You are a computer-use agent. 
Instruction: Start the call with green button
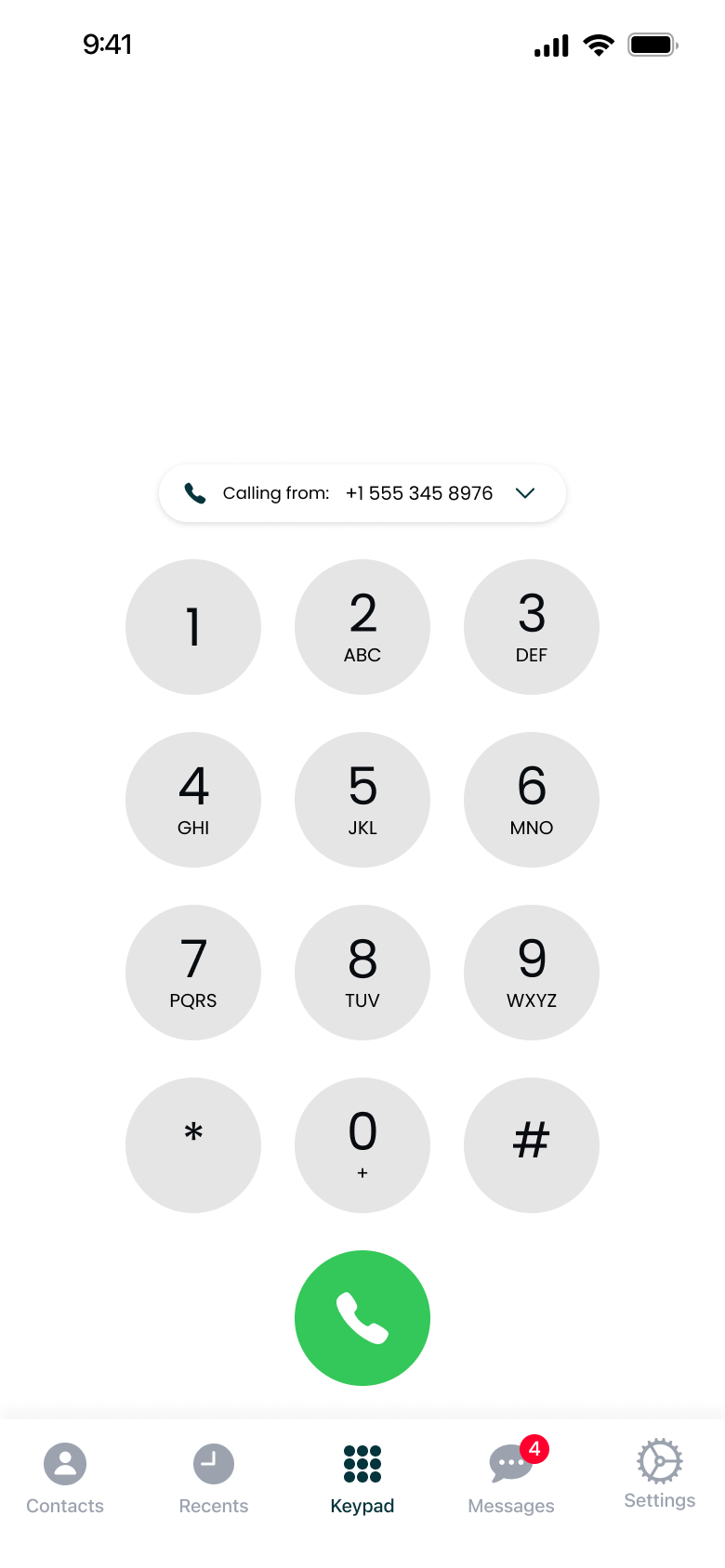tap(362, 1318)
